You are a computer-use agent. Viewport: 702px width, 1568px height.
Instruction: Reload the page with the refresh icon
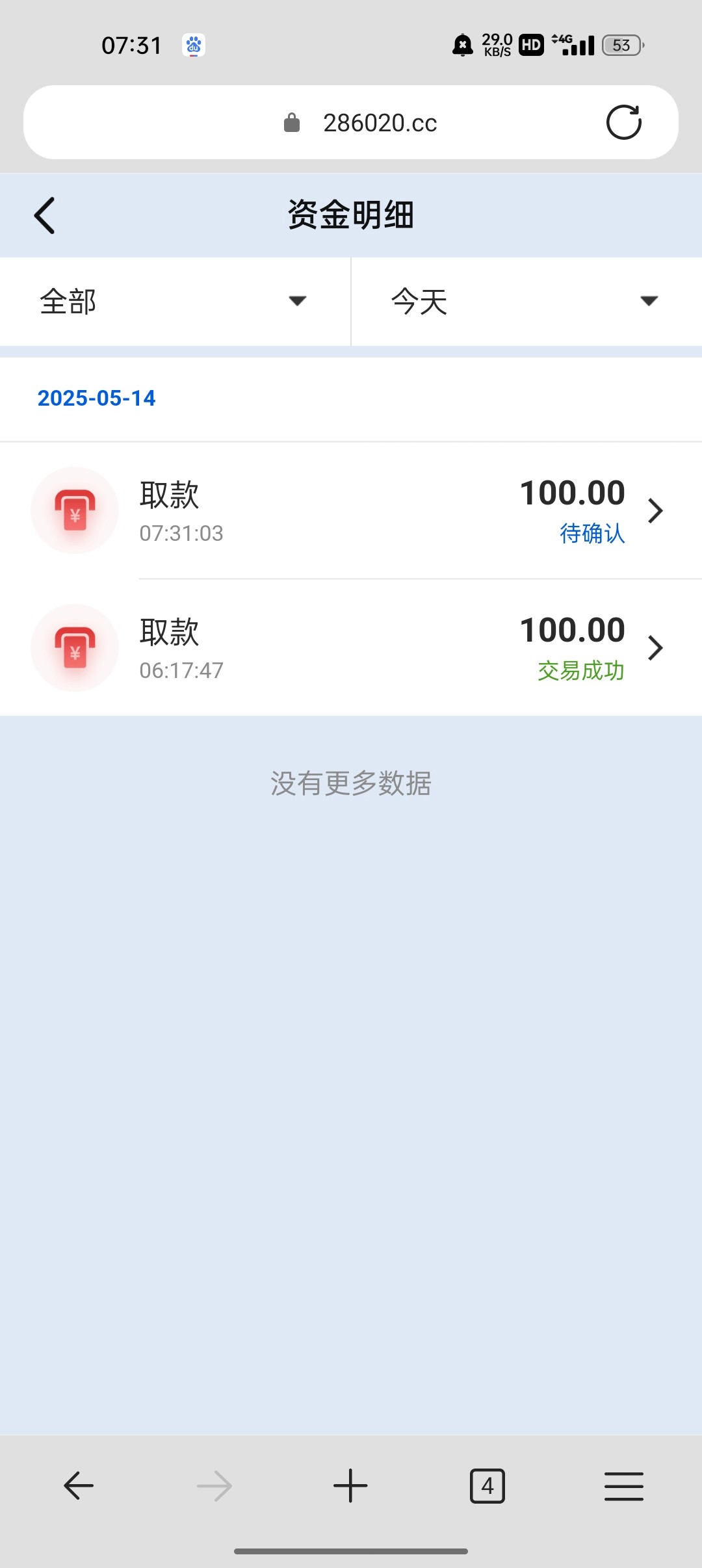pos(623,122)
